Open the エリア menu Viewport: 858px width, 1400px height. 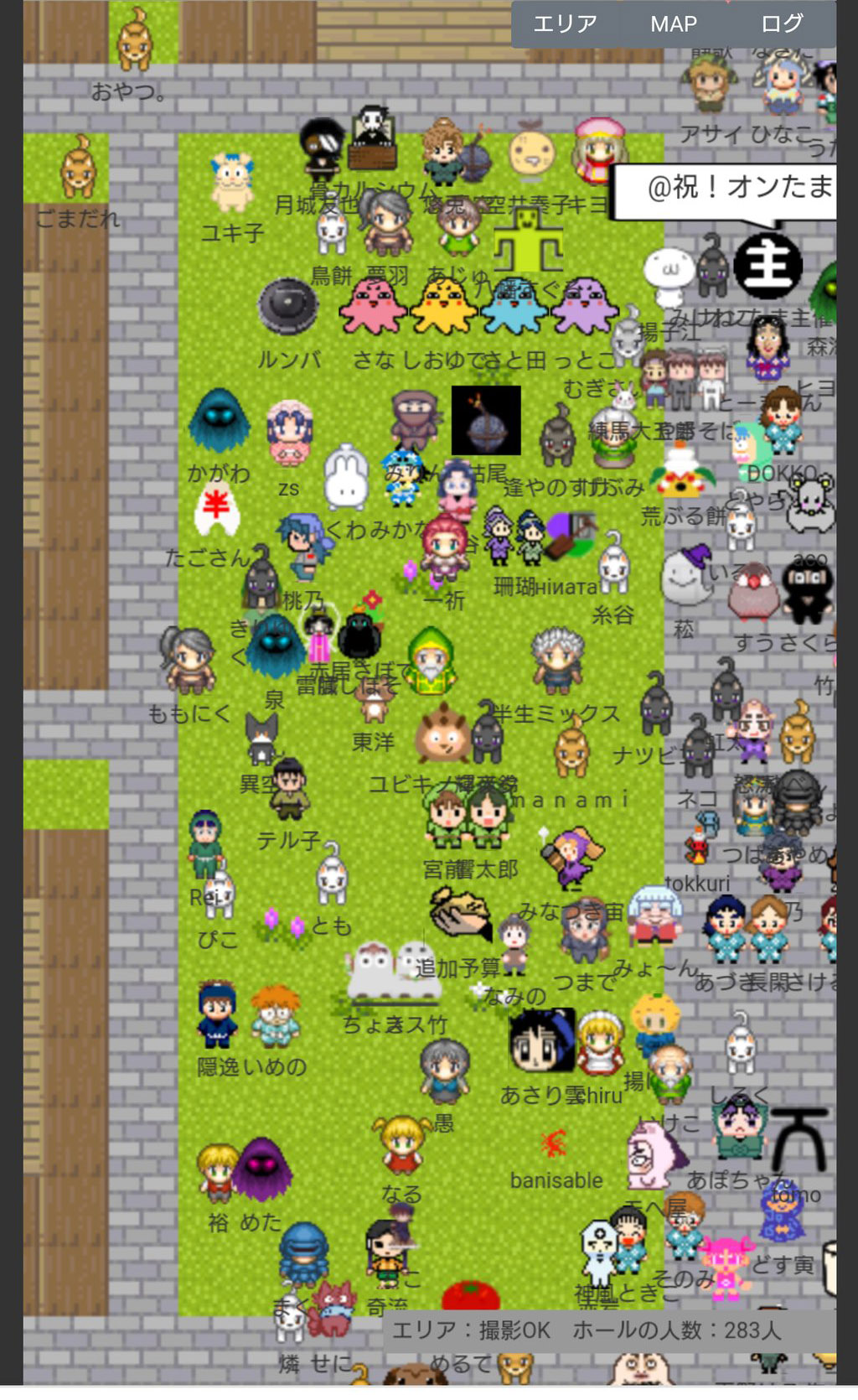pos(565,23)
